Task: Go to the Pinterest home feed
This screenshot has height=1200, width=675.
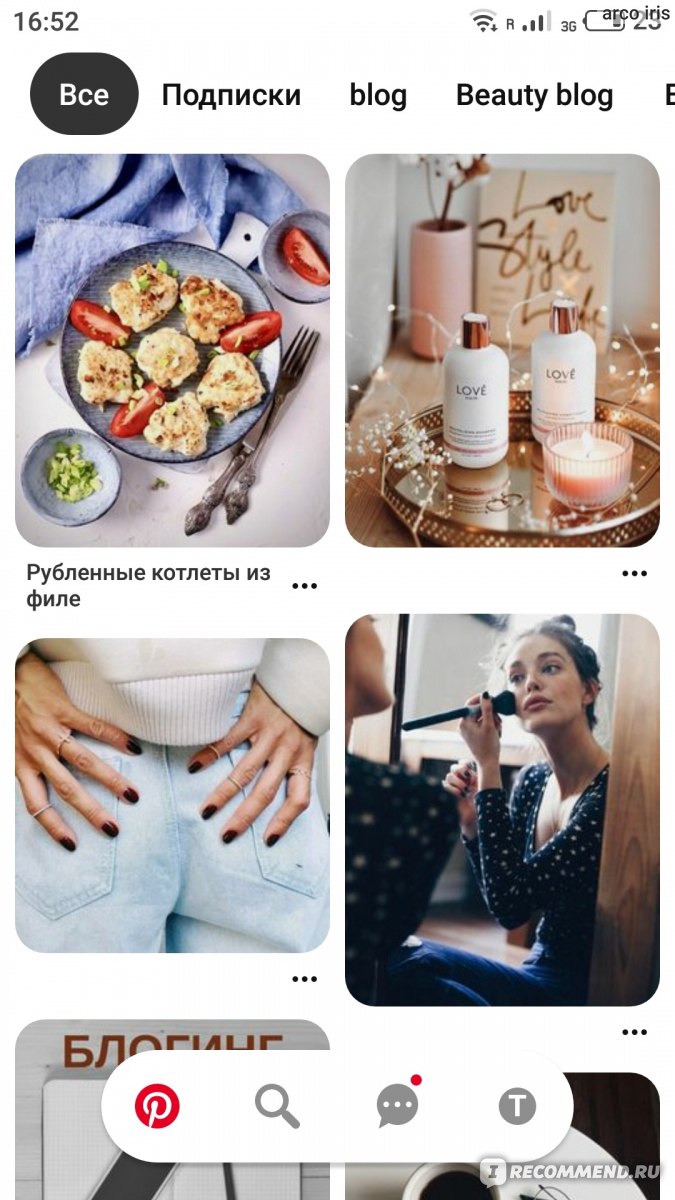Action: coord(157,1106)
